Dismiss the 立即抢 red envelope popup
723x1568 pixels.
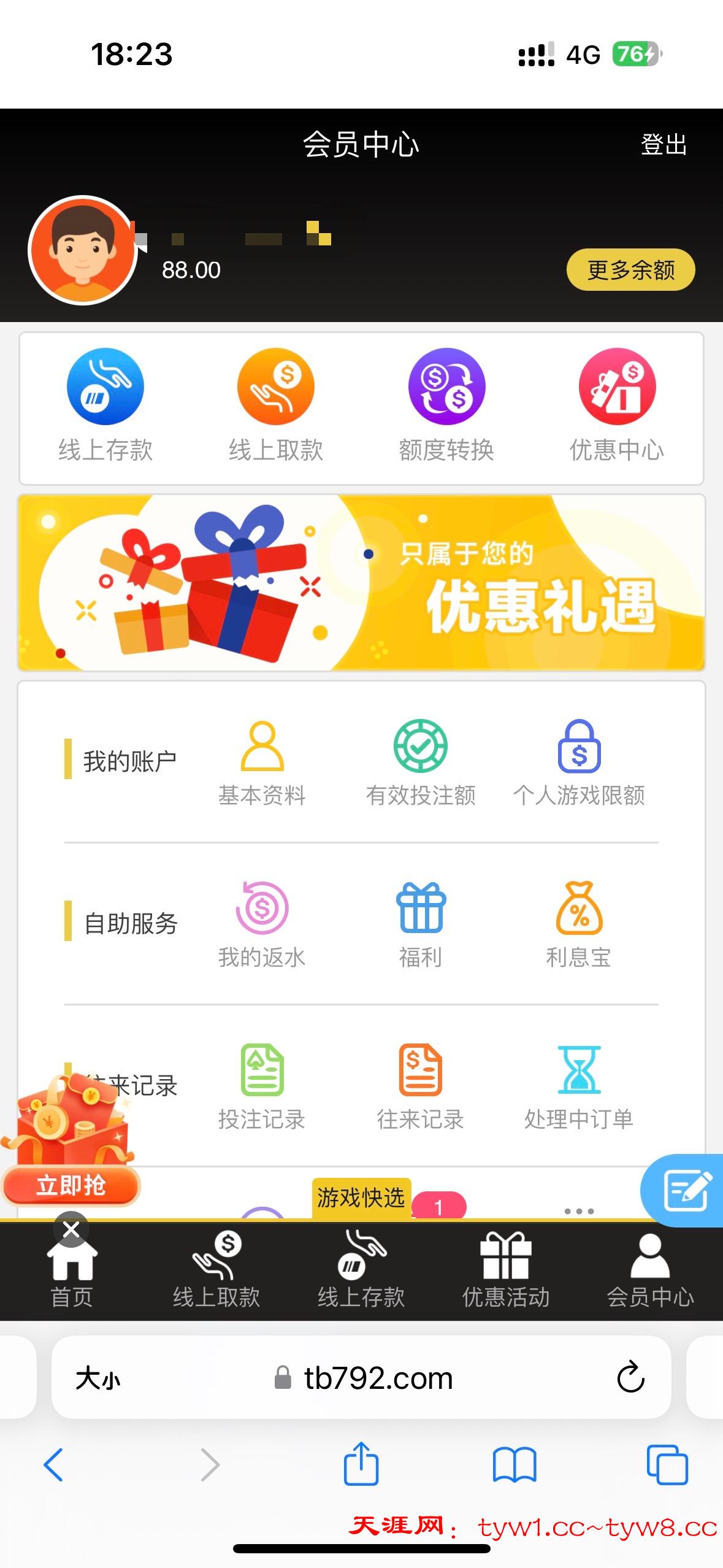click(71, 1229)
